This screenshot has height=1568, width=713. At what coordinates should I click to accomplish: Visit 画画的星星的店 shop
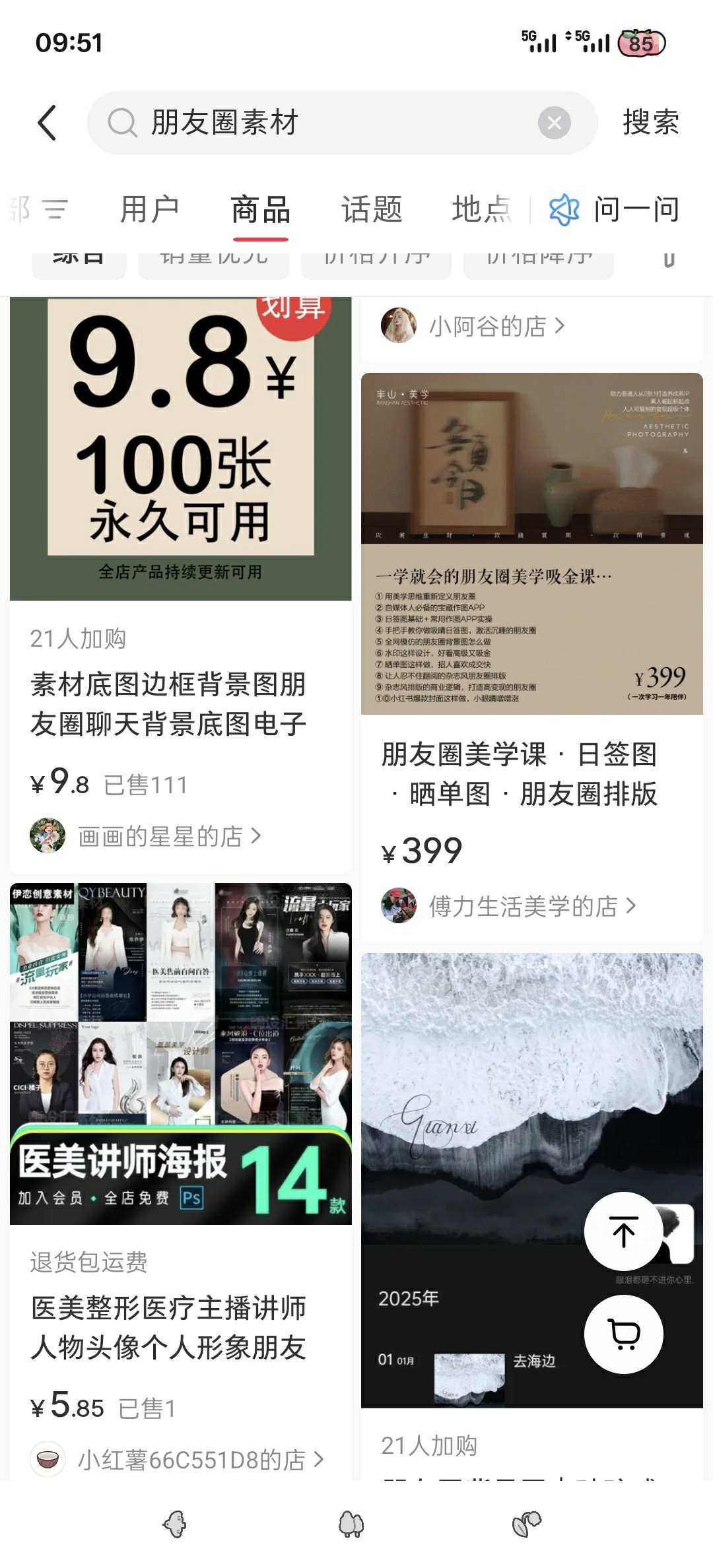click(x=160, y=836)
